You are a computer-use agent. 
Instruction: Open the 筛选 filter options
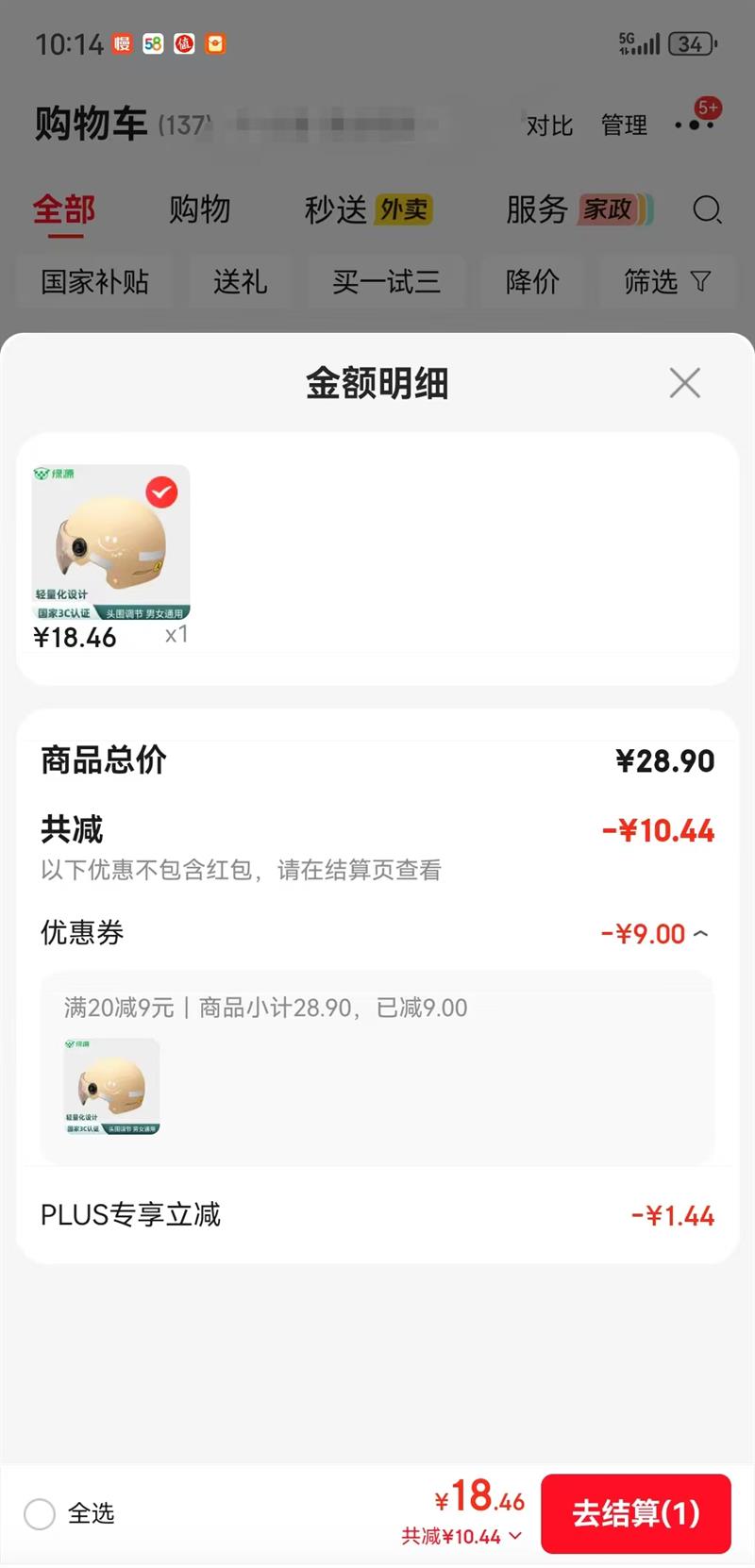tap(668, 281)
